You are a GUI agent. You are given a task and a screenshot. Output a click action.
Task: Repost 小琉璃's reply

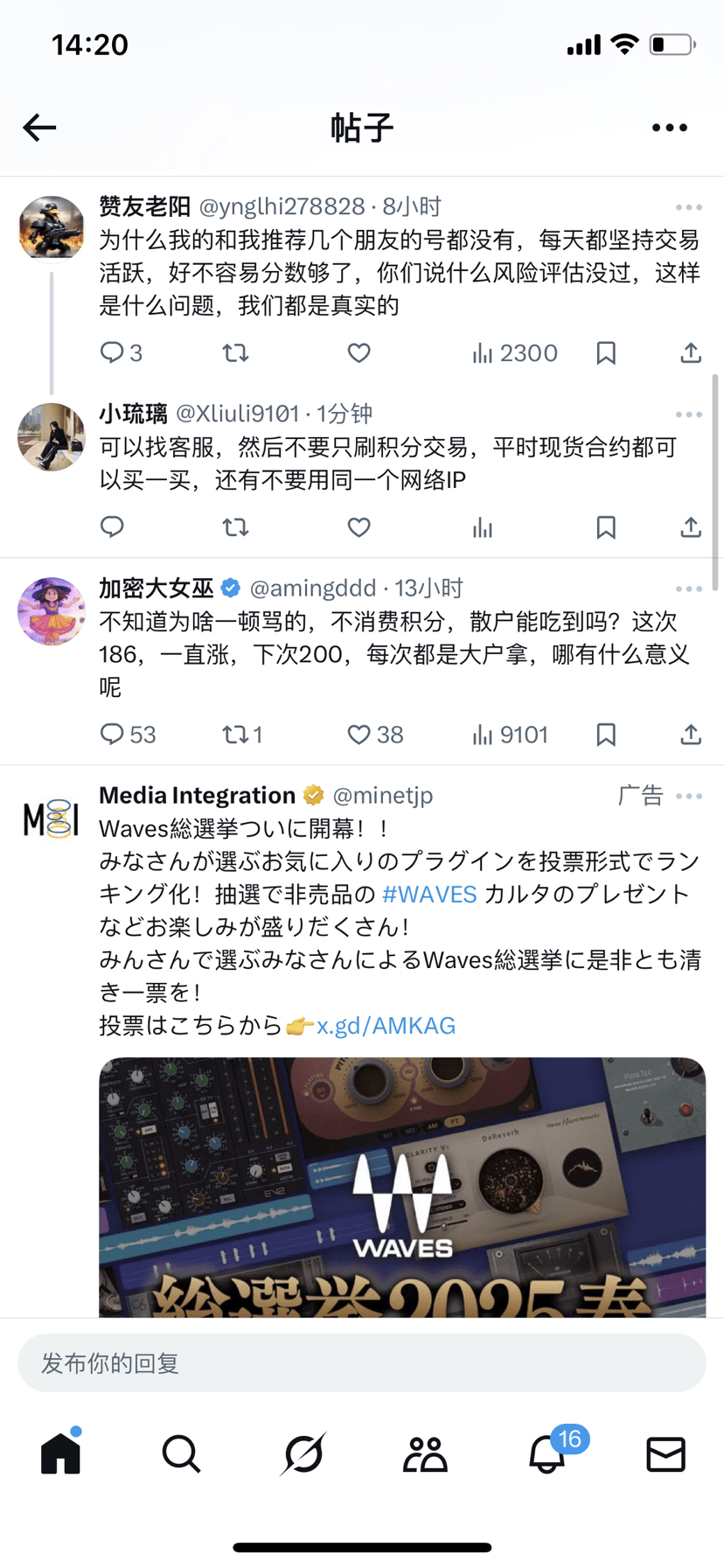point(235,527)
